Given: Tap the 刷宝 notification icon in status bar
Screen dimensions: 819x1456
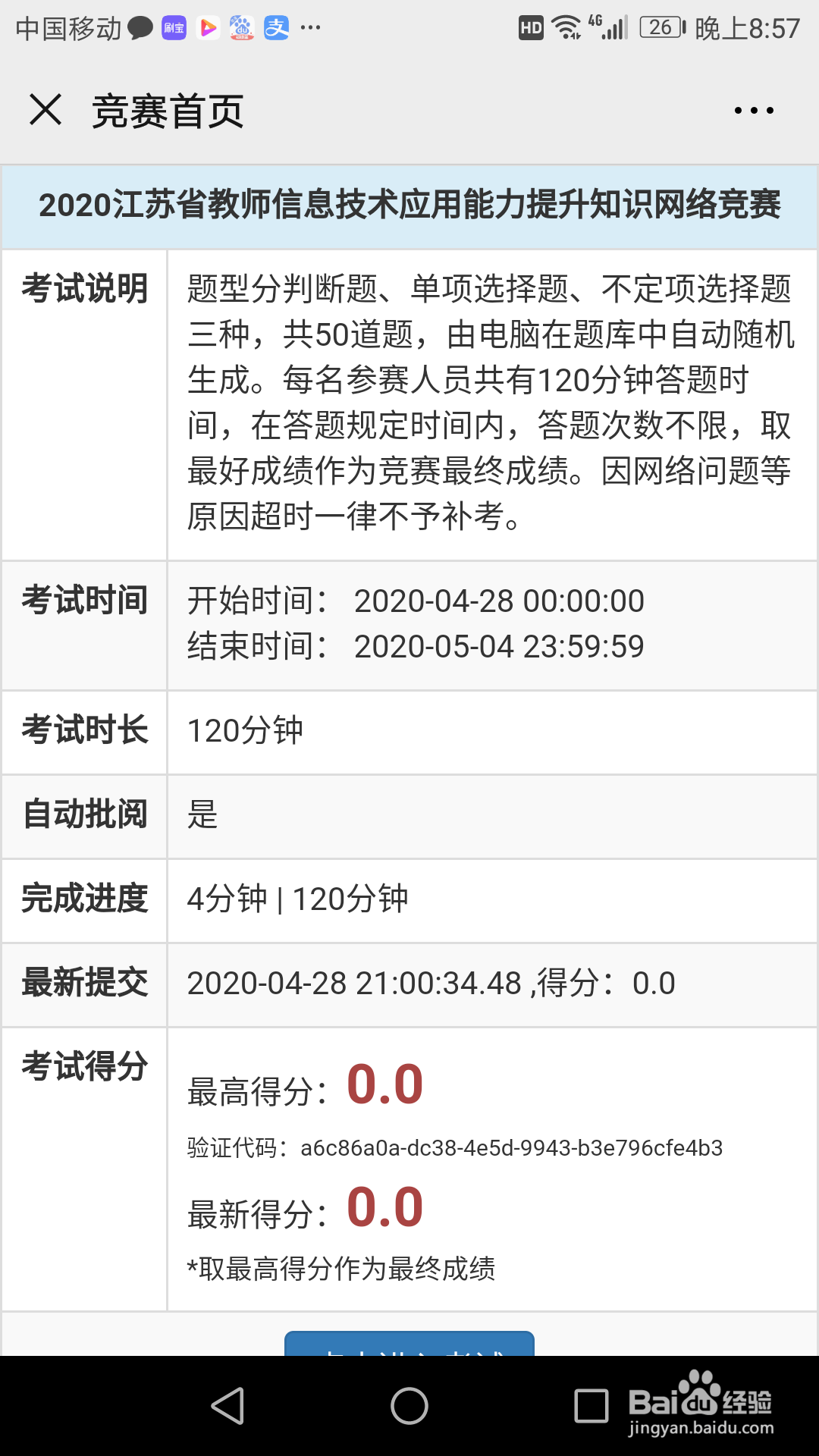Looking at the screenshot, I should (173, 25).
